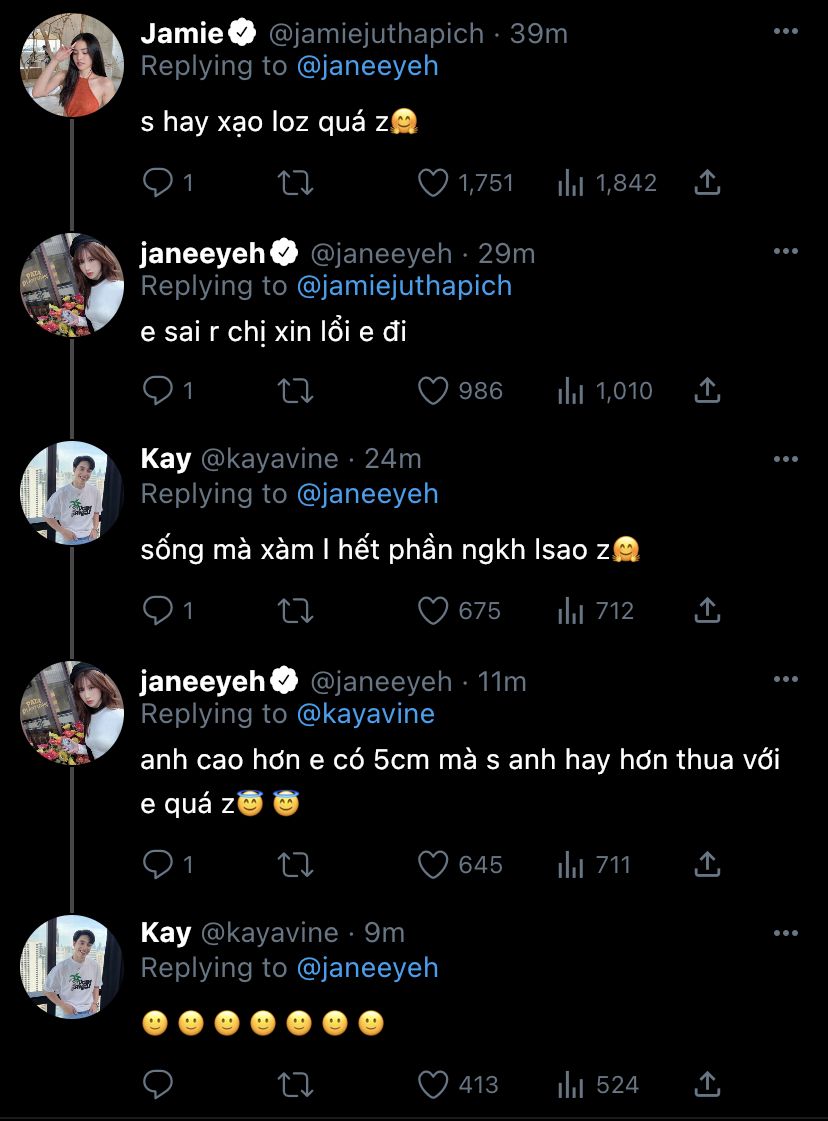Viewport: 828px width, 1121px height.
Task: Reply to Jamie's 39m tweet
Action: pyautogui.click(x=158, y=182)
